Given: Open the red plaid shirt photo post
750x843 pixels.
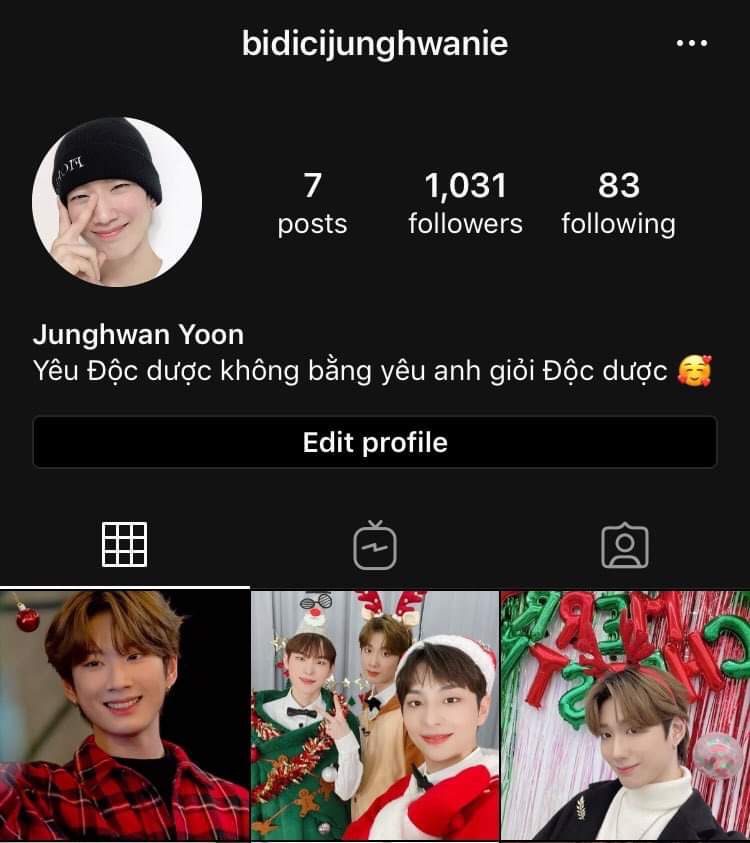Looking at the screenshot, I should coord(124,716).
